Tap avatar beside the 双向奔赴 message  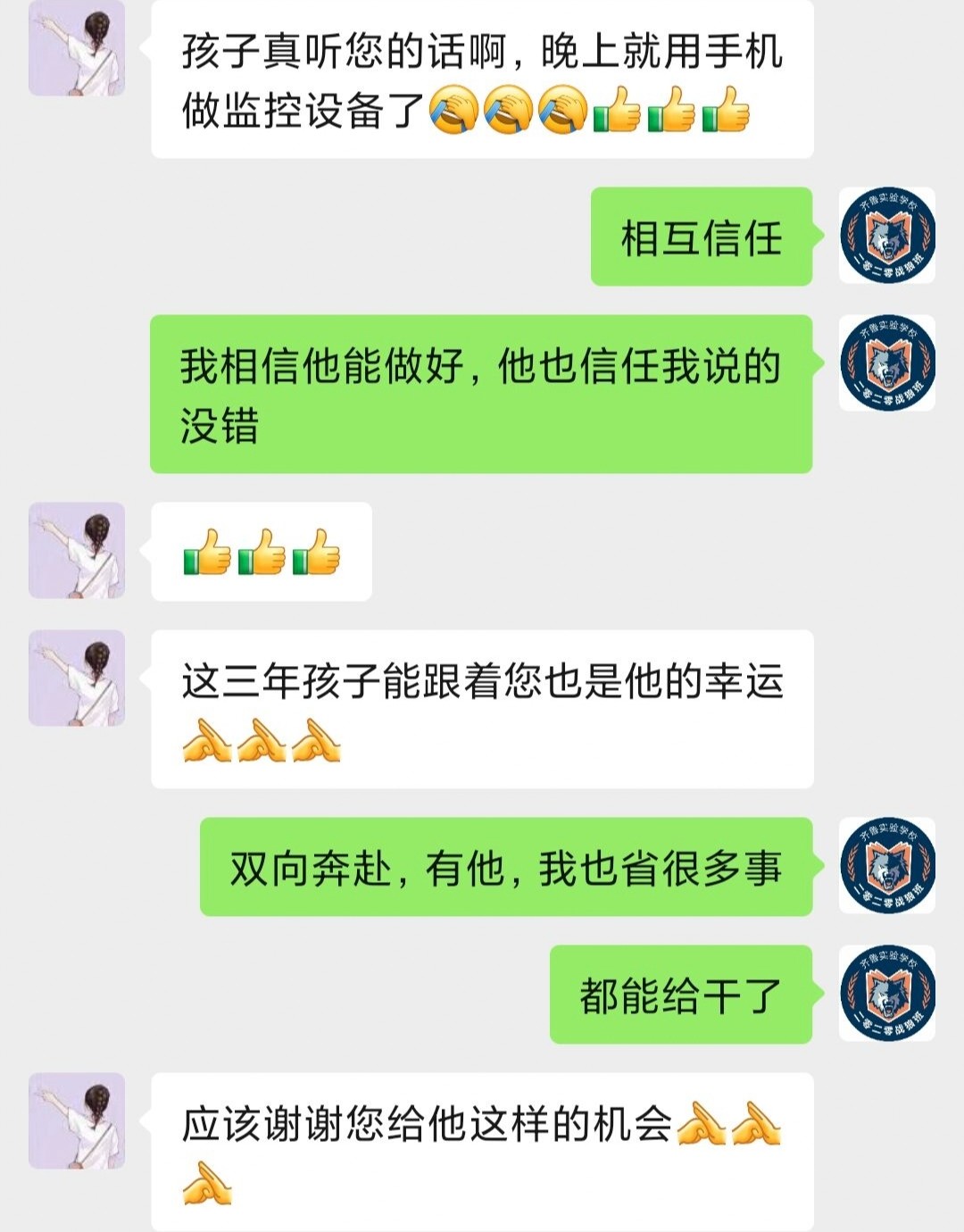(887, 866)
